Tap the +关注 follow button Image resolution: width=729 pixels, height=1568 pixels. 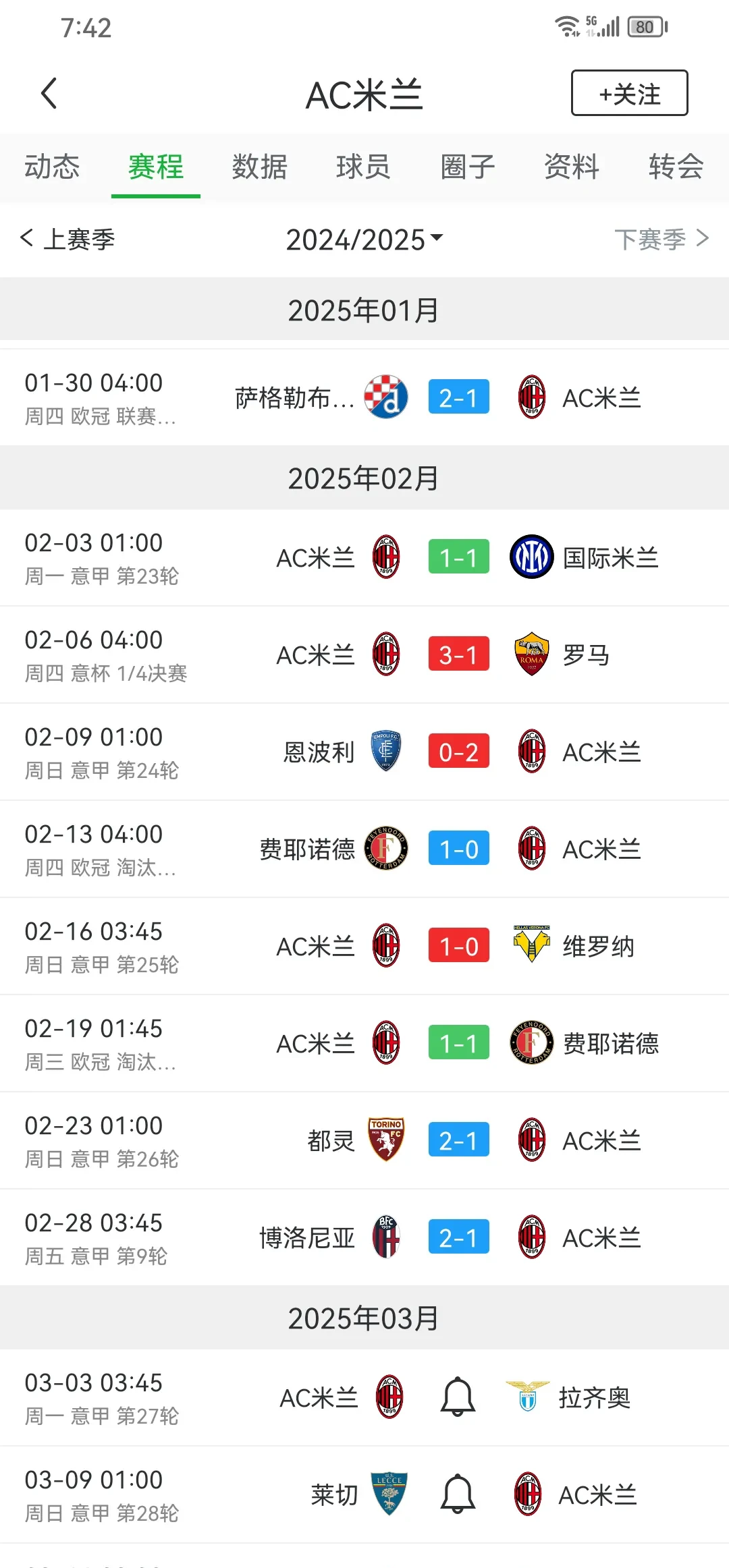coord(628,93)
